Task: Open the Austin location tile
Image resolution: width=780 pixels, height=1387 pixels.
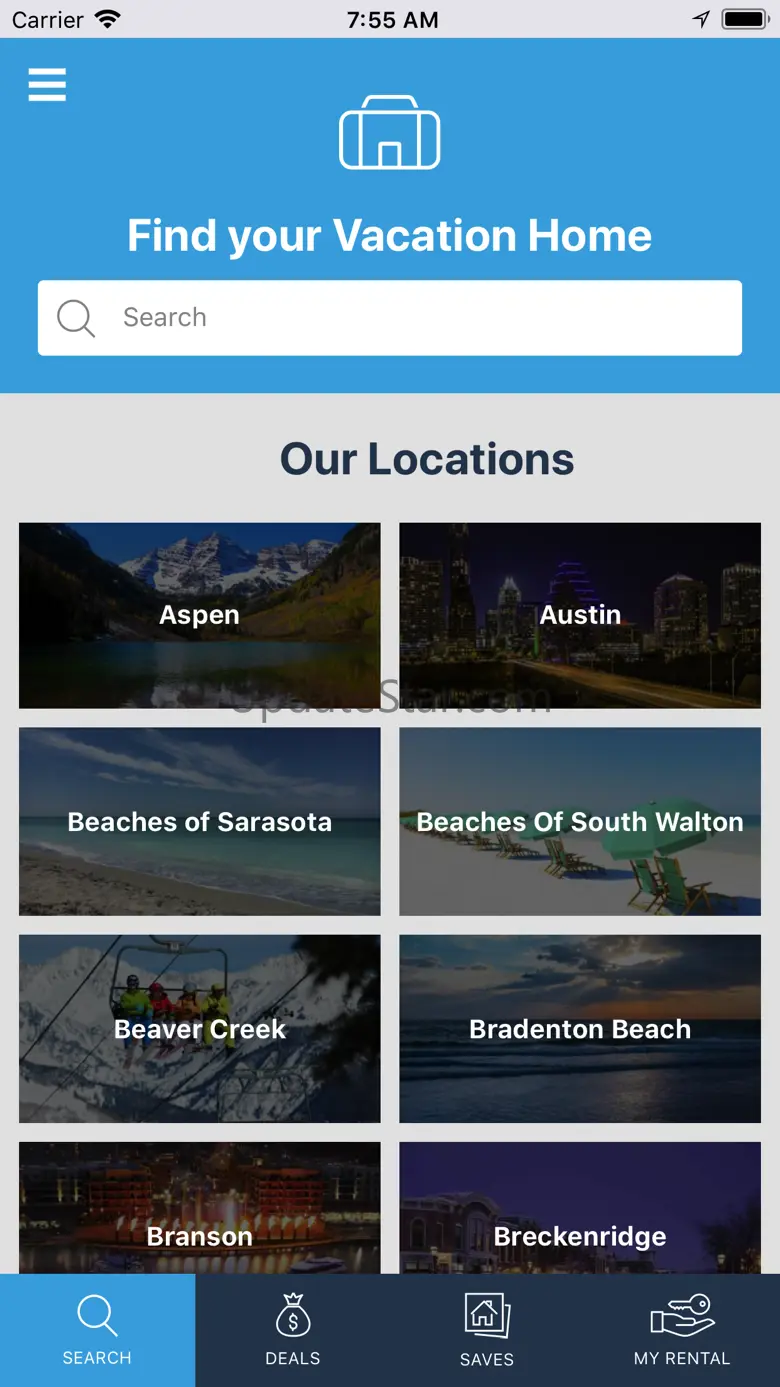Action: click(x=580, y=615)
